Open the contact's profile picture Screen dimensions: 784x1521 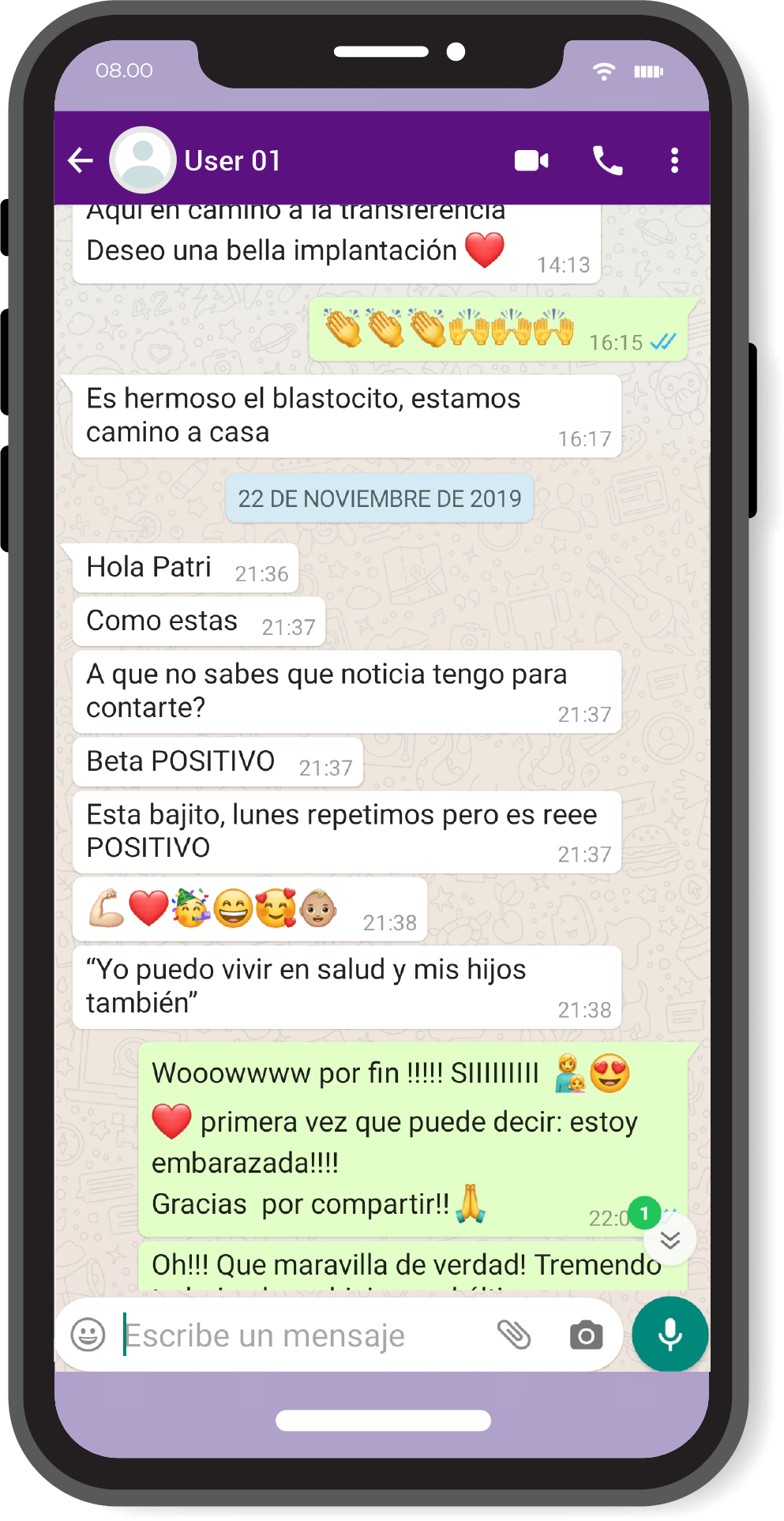coord(143,159)
